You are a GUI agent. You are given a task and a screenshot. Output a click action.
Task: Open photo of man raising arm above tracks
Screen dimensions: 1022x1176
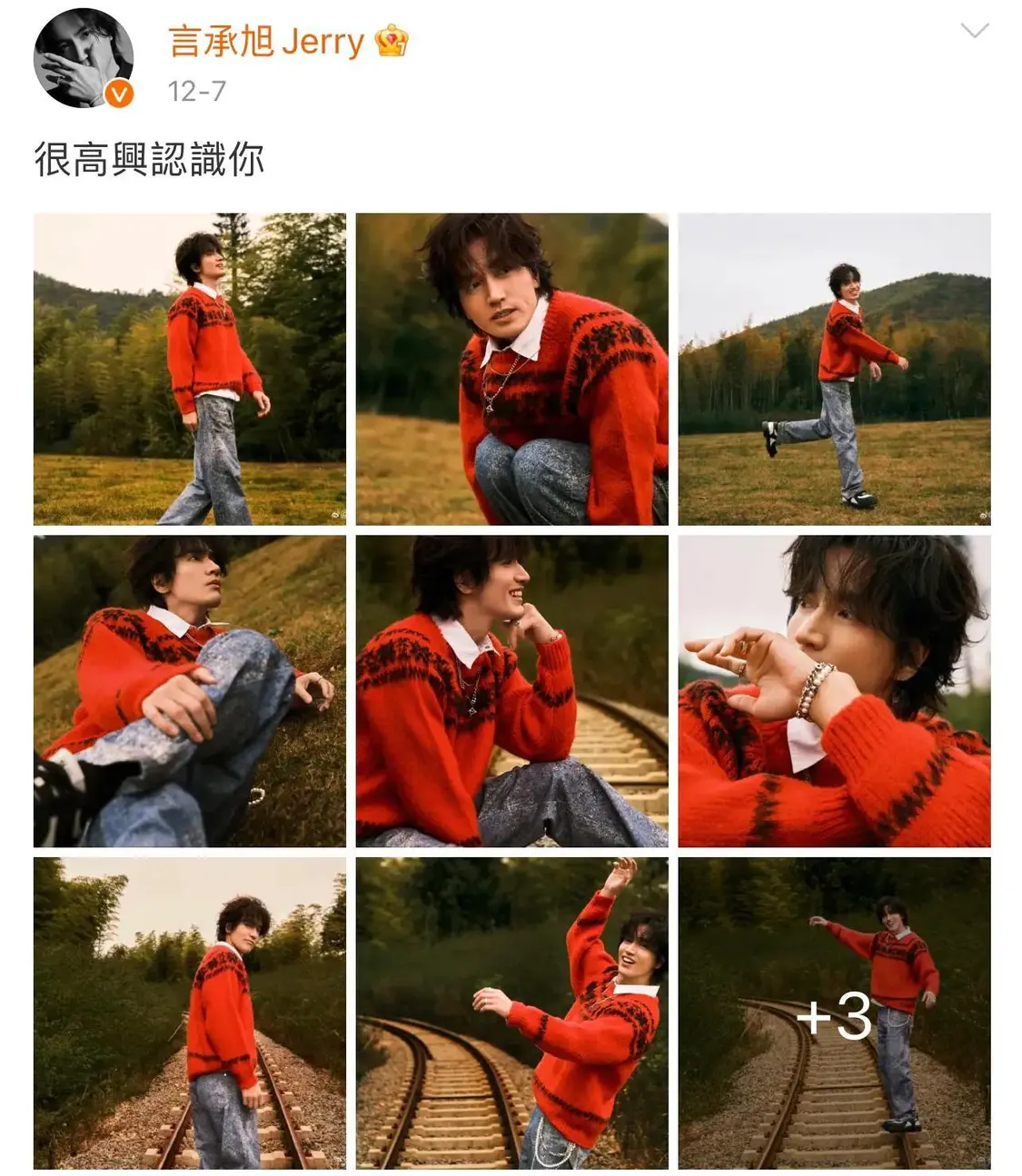(x=511, y=1013)
